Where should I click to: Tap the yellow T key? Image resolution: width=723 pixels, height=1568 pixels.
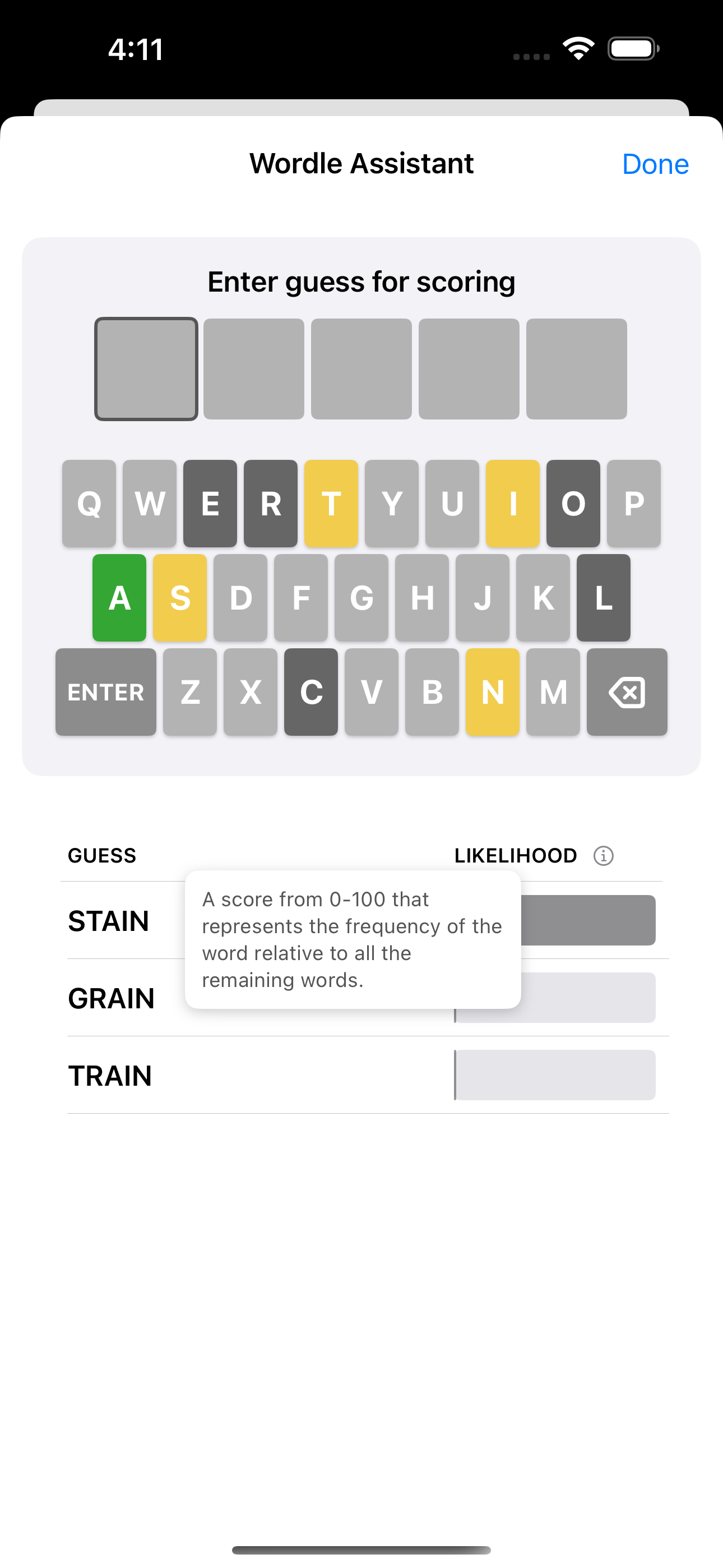332,504
